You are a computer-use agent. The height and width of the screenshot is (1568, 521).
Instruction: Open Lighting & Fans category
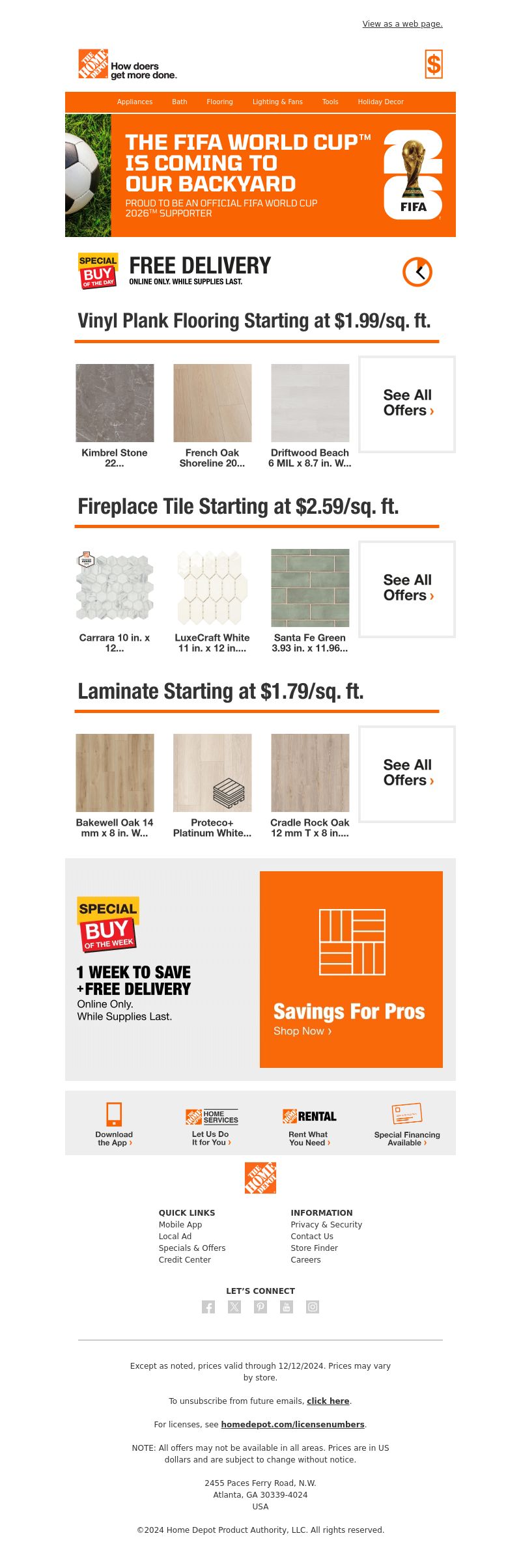[277, 102]
